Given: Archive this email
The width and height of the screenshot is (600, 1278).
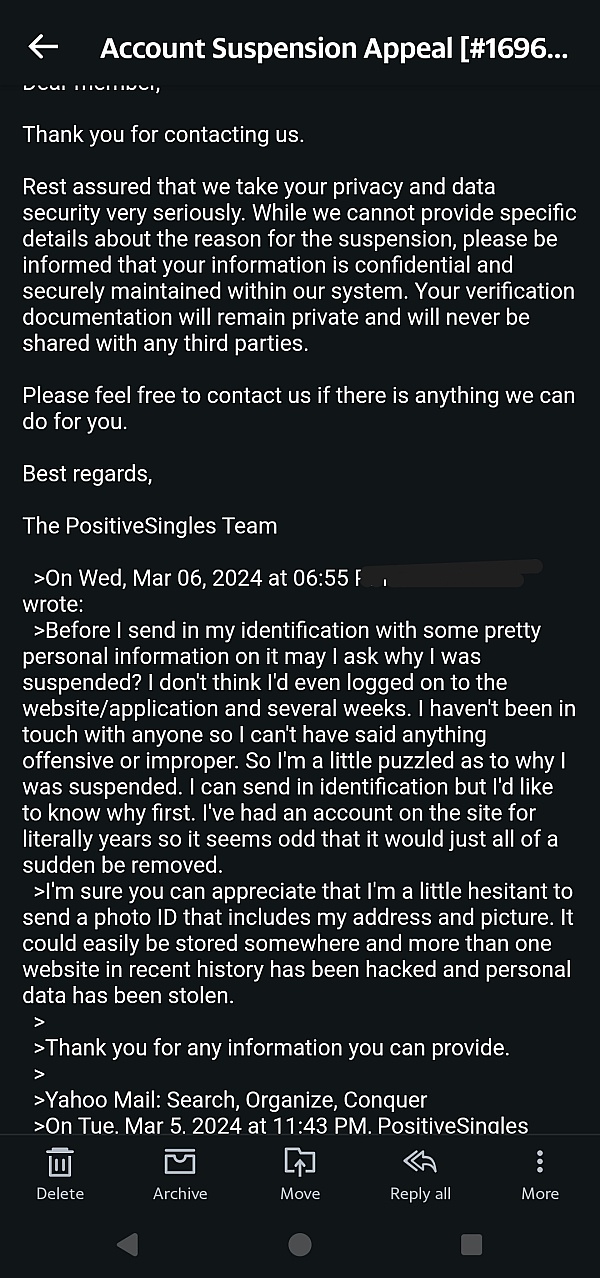Looking at the screenshot, I should point(180,1173).
